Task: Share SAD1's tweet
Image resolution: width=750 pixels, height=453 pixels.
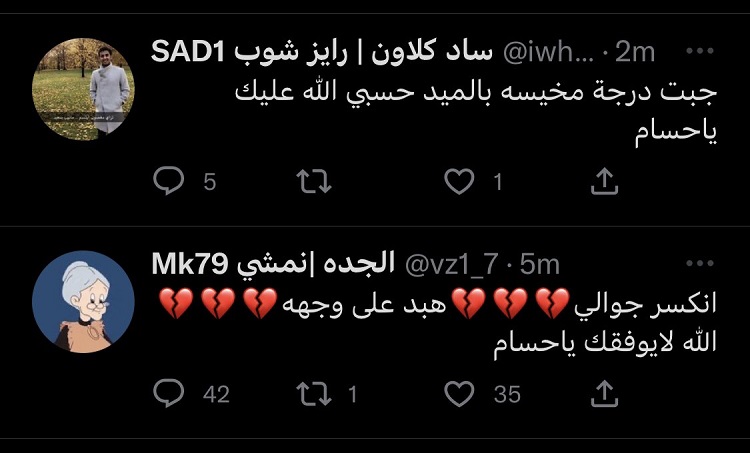Action: click(x=604, y=181)
